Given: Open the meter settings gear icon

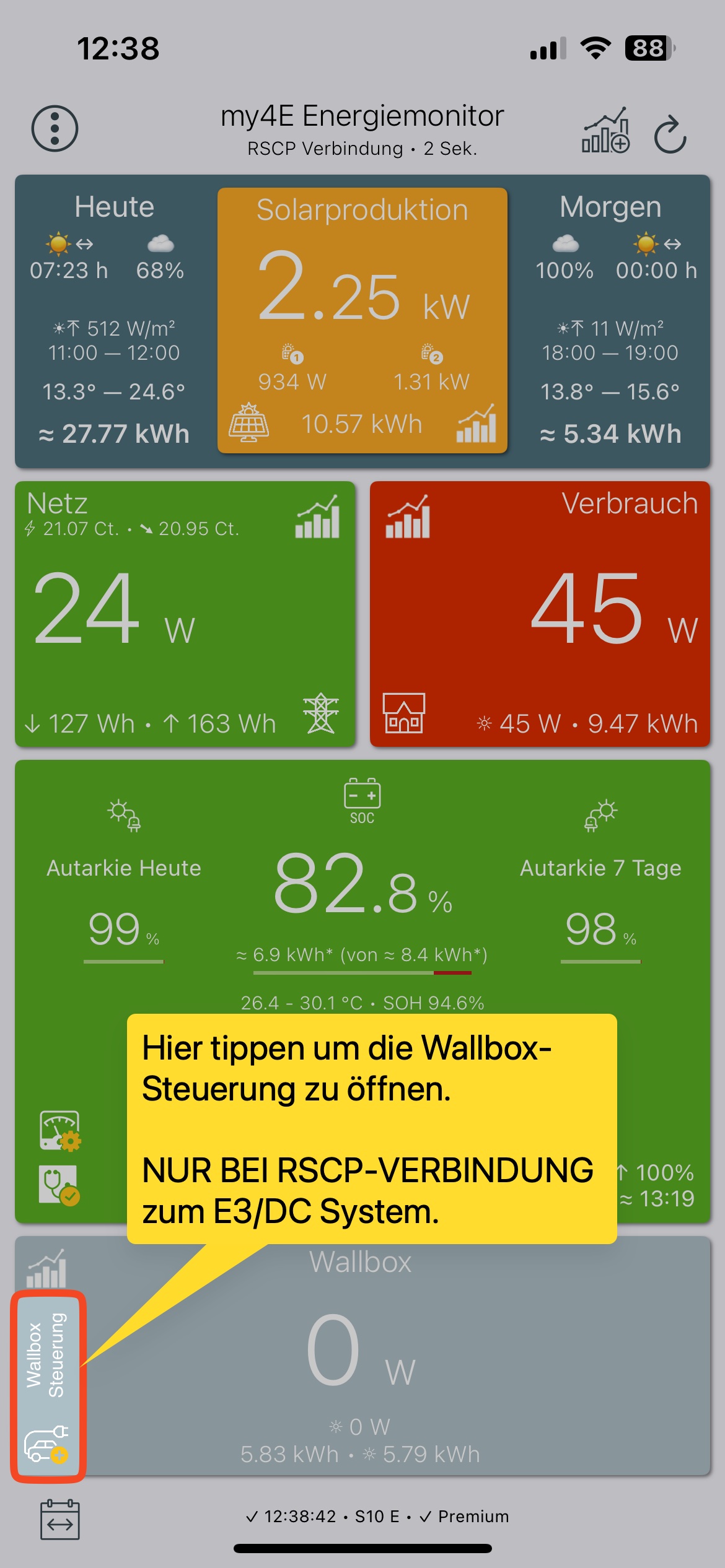Looking at the screenshot, I should coord(60,1131).
